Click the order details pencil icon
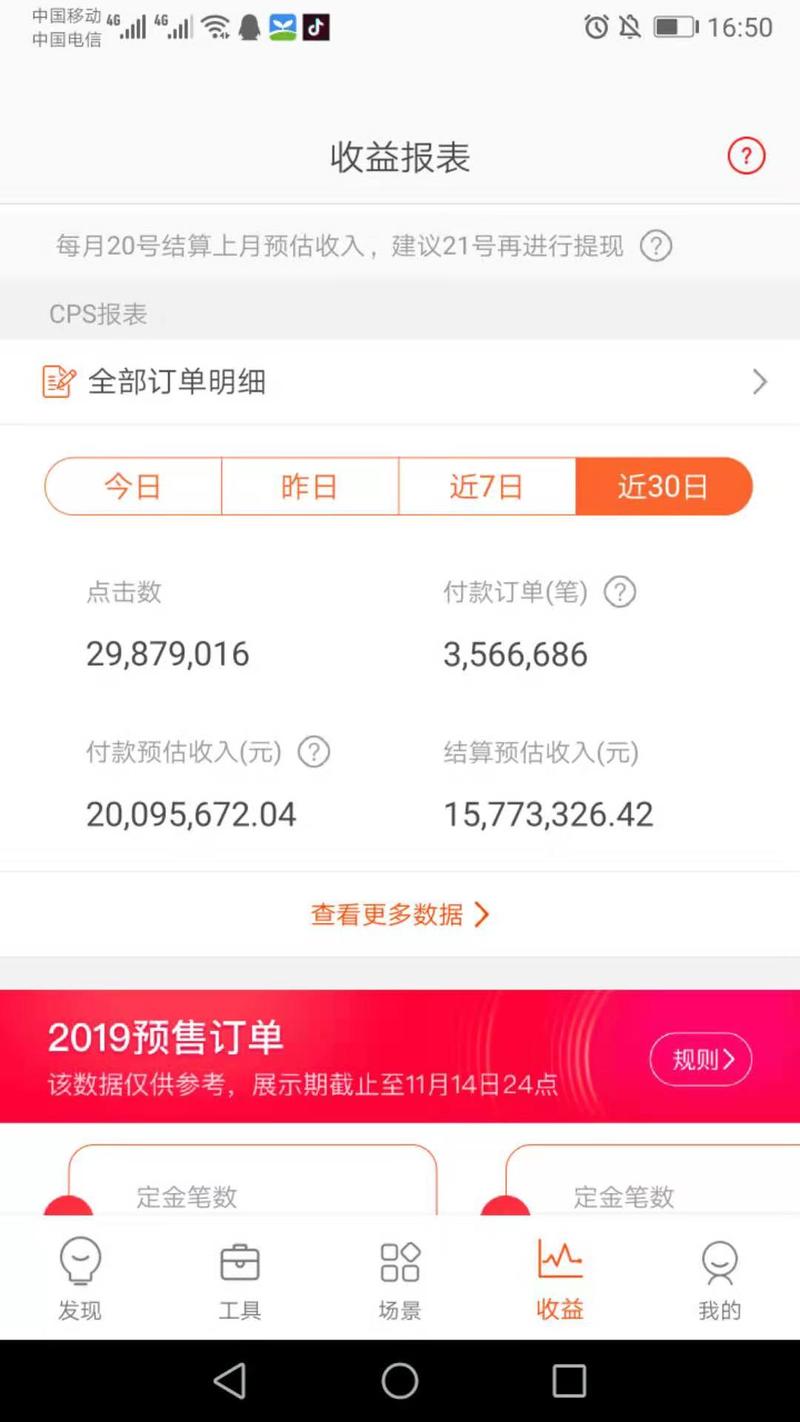Image resolution: width=800 pixels, height=1422 pixels. coord(58,381)
